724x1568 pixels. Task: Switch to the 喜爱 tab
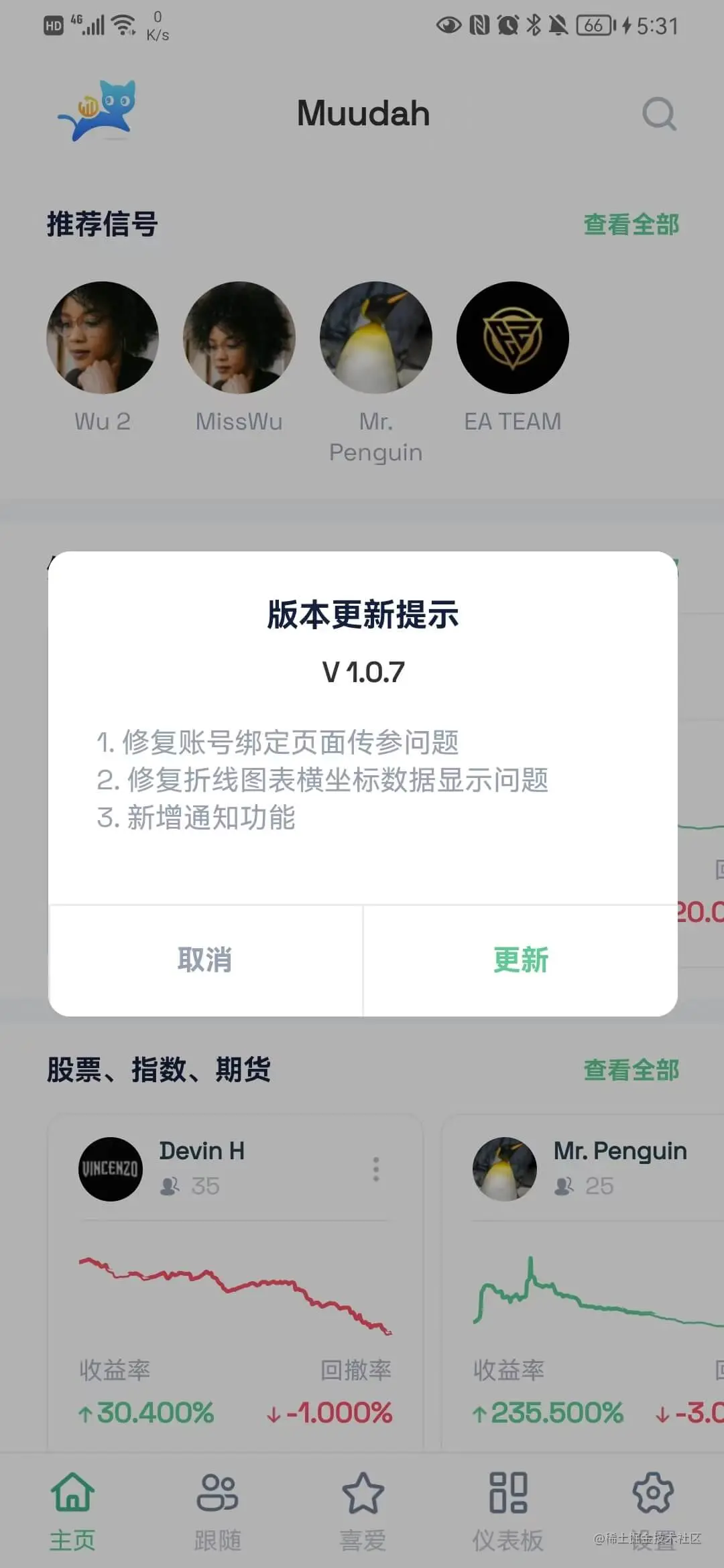(363, 1511)
